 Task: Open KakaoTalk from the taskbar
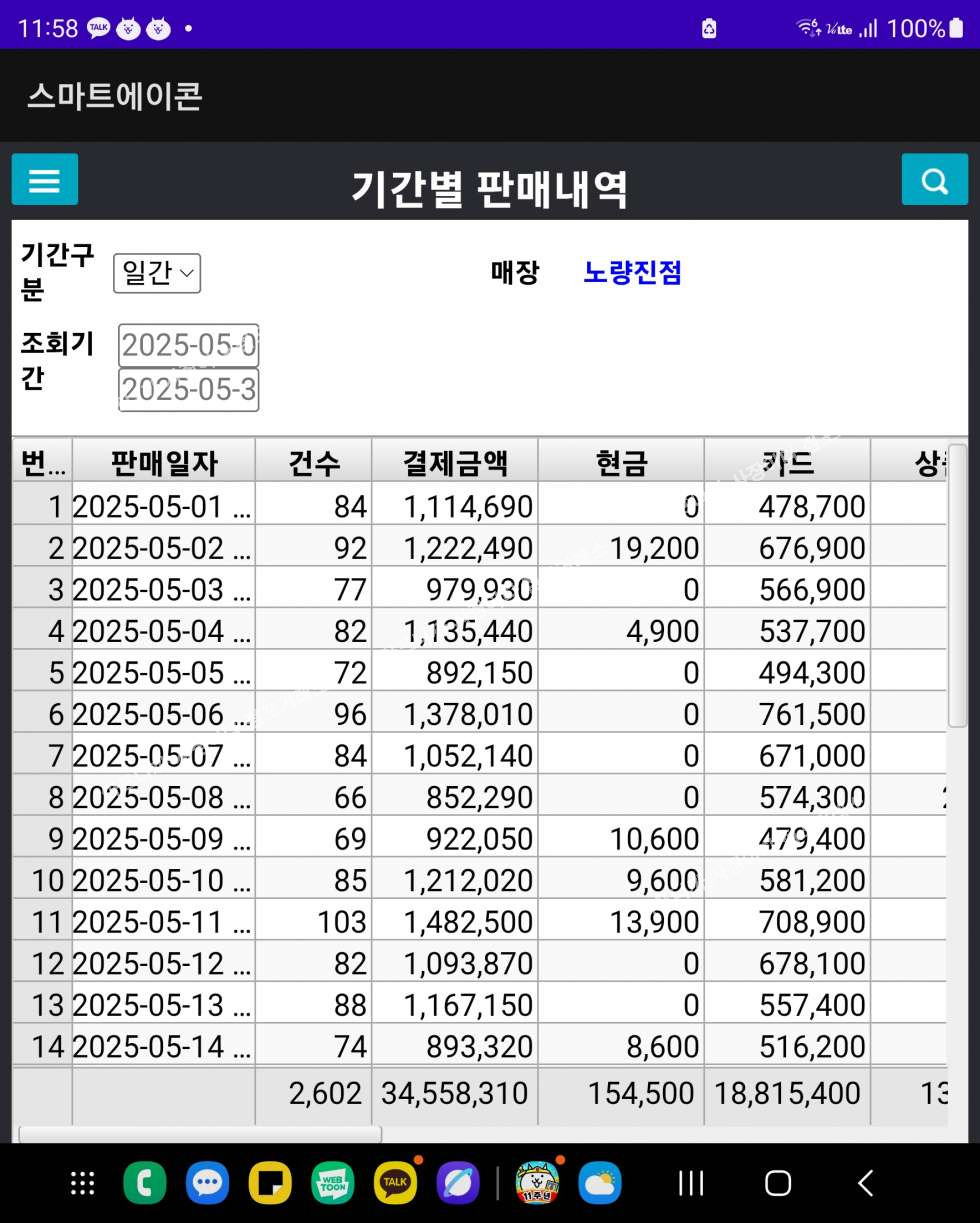click(395, 1184)
